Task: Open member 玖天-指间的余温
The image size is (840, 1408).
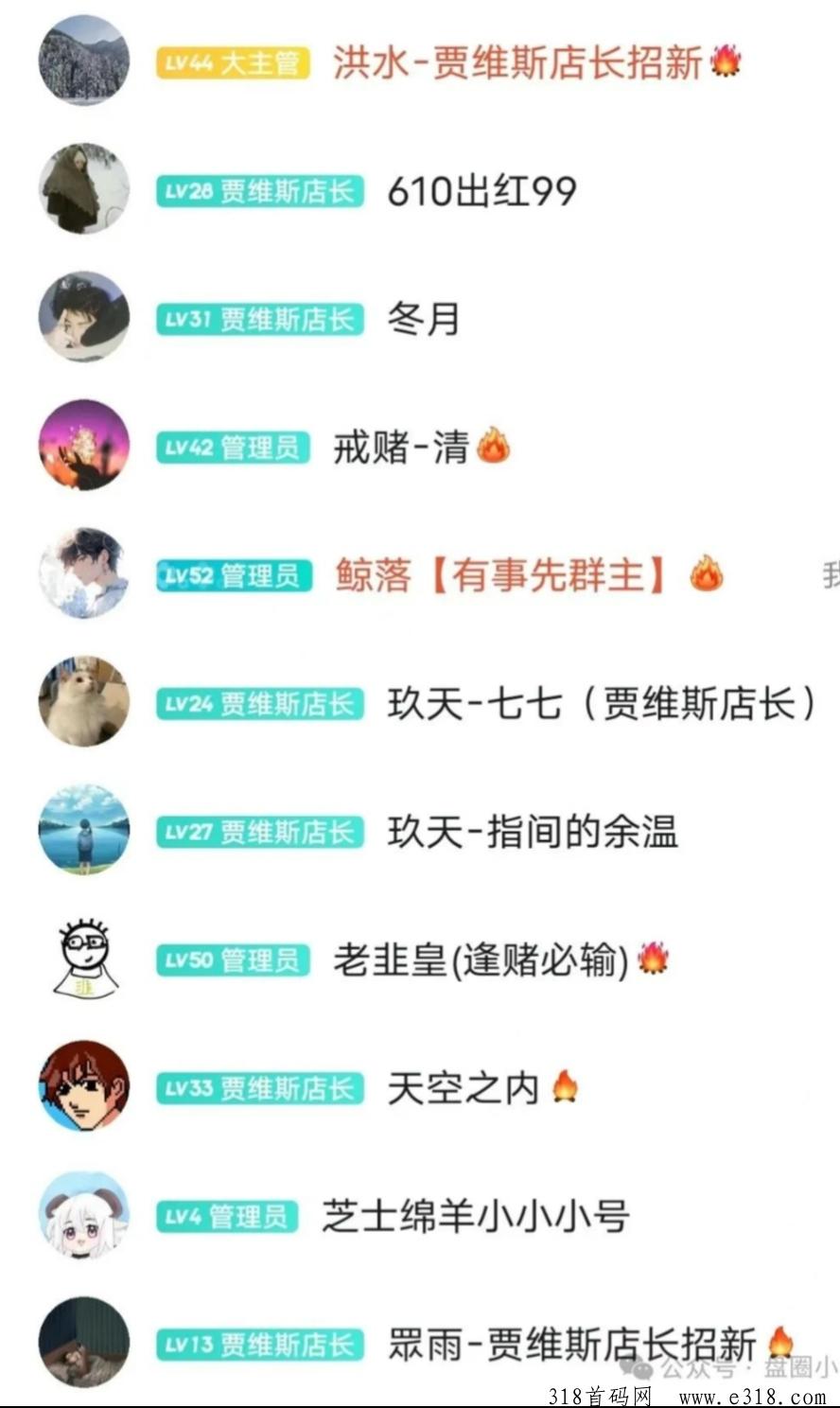Action: [x=533, y=833]
